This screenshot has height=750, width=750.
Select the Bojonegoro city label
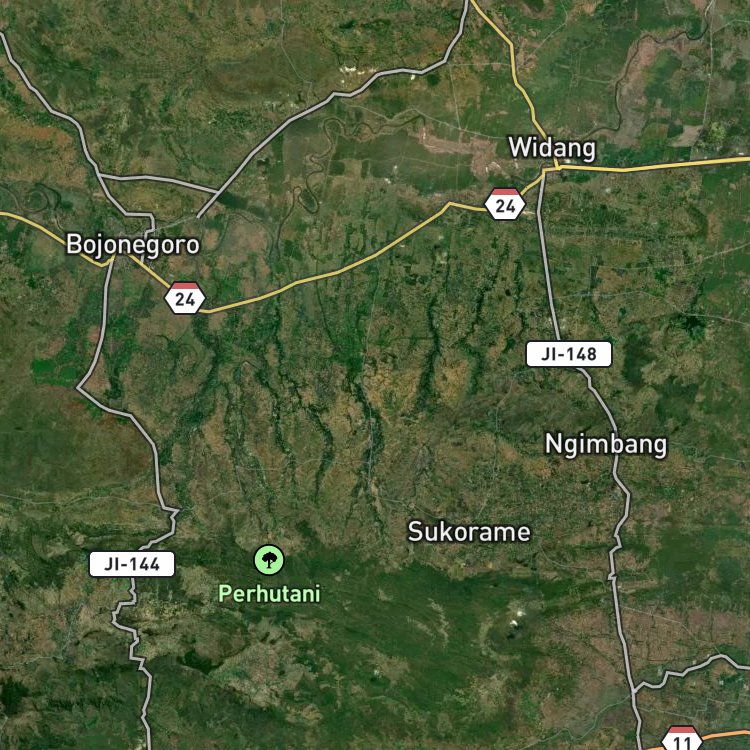tap(132, 245)
